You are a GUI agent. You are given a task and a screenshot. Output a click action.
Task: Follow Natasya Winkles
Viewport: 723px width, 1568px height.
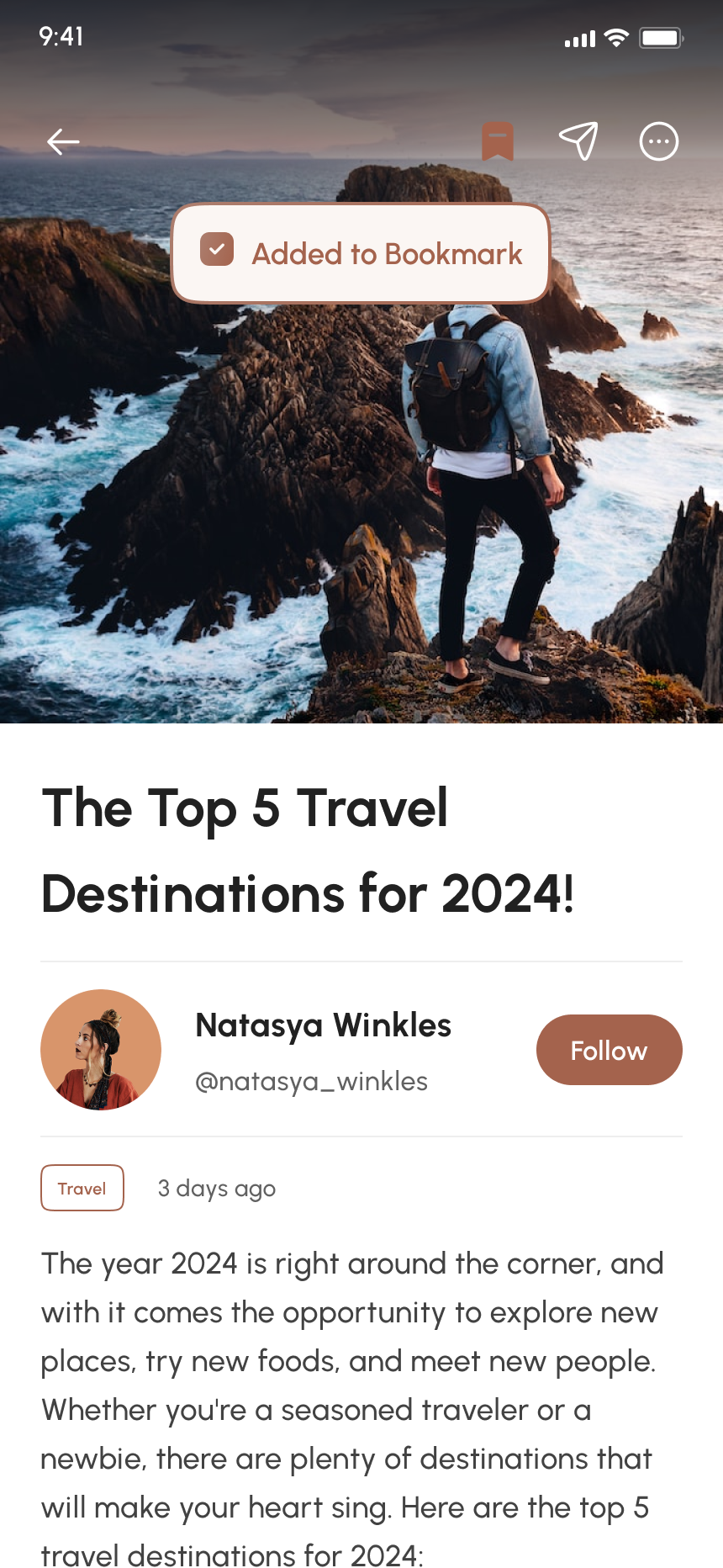pyautogui.click(x=609, y=1050)
